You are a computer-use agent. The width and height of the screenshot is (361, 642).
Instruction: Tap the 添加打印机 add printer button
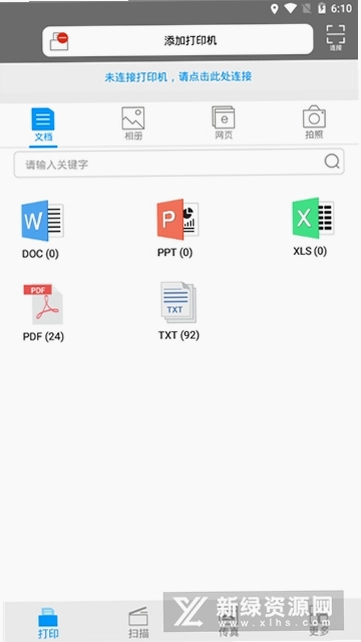point(178,40)
